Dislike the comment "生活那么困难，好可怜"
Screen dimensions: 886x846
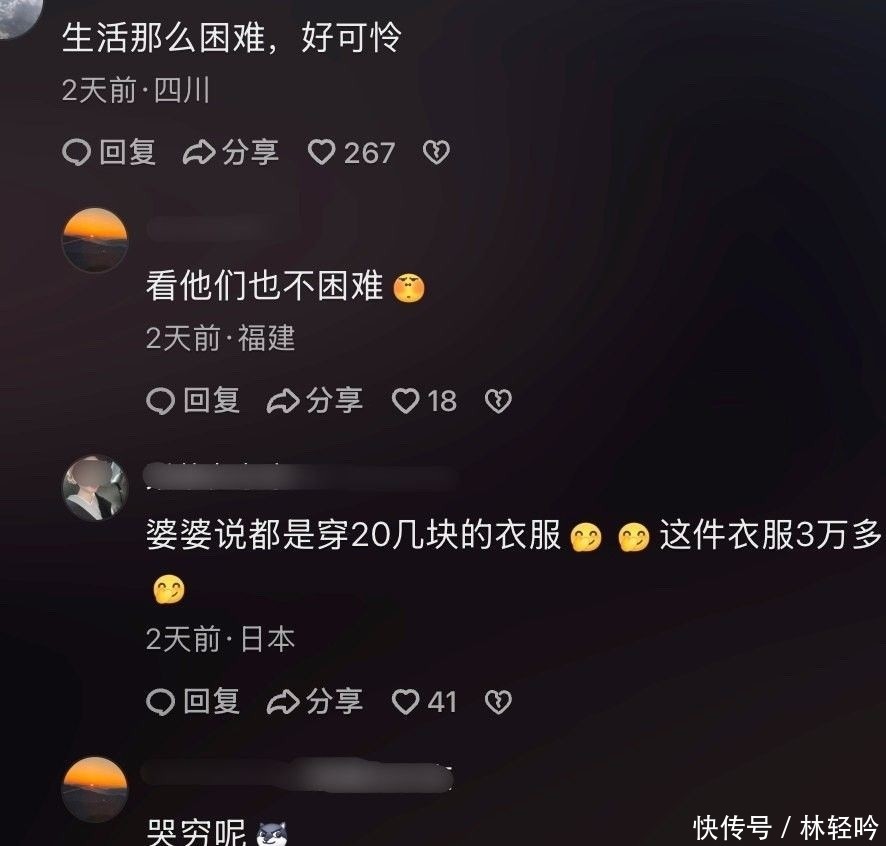coord(435,153)
